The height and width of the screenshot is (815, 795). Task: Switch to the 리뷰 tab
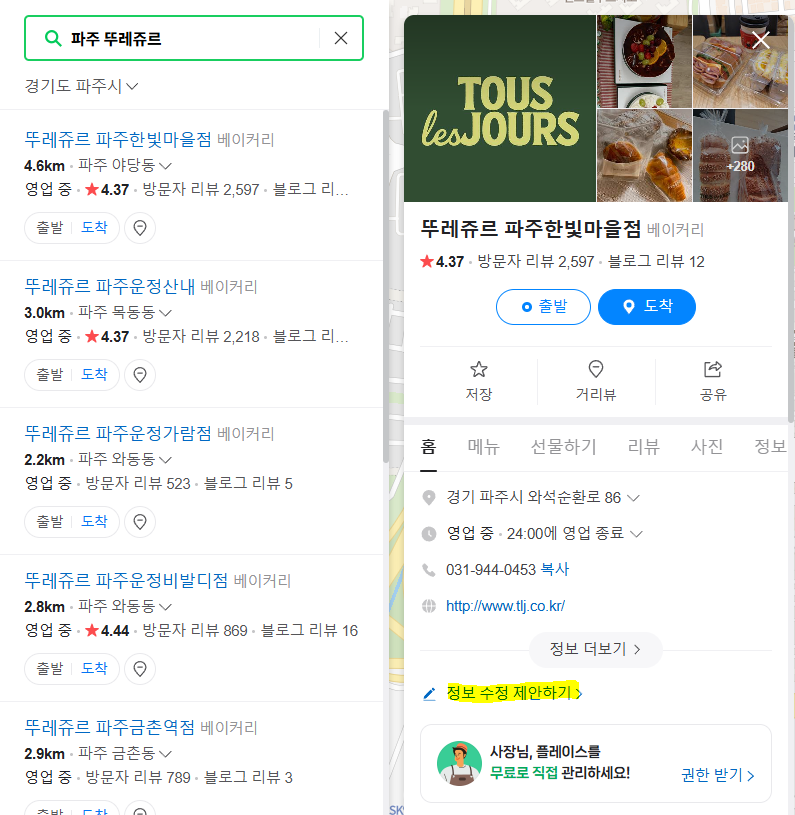(644, 447)
